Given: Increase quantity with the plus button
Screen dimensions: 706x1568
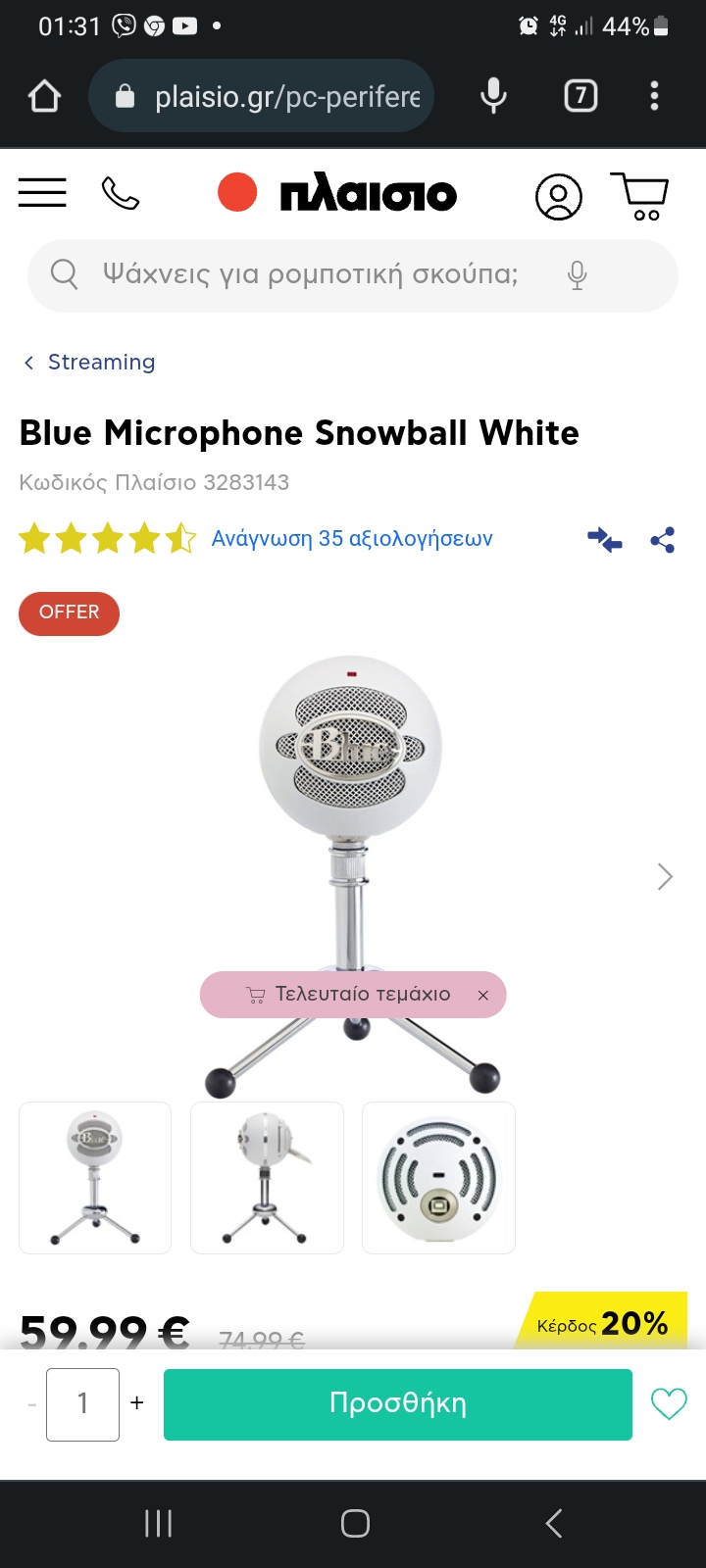Looking at the screenshot, I should click(x=137, y=1403).
